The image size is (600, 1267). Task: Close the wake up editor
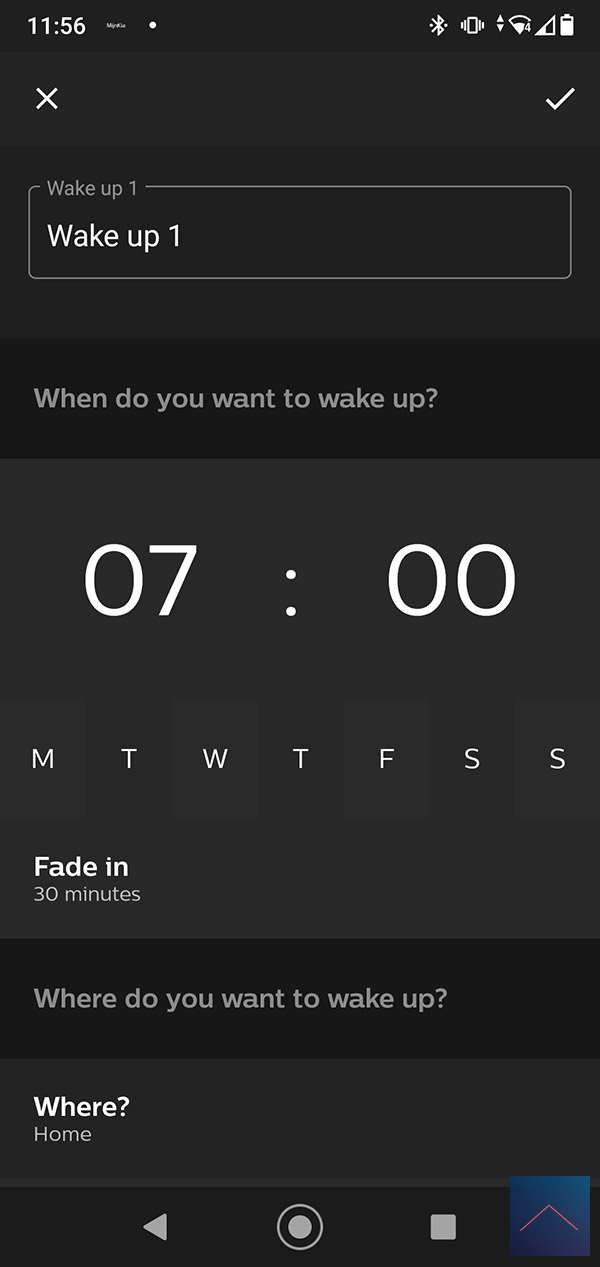[x=47, y=98]
